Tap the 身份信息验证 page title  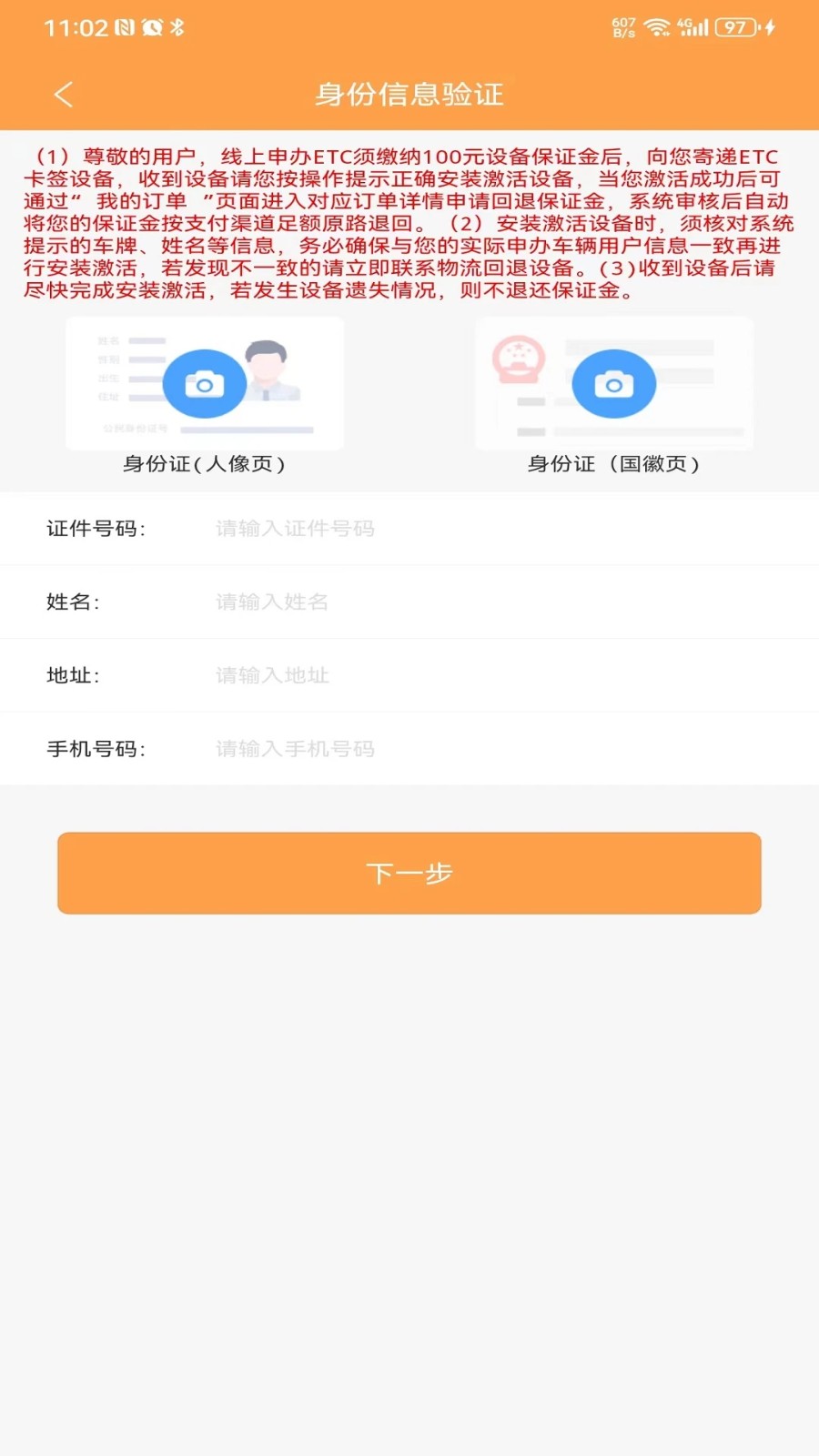pos(409,94)
